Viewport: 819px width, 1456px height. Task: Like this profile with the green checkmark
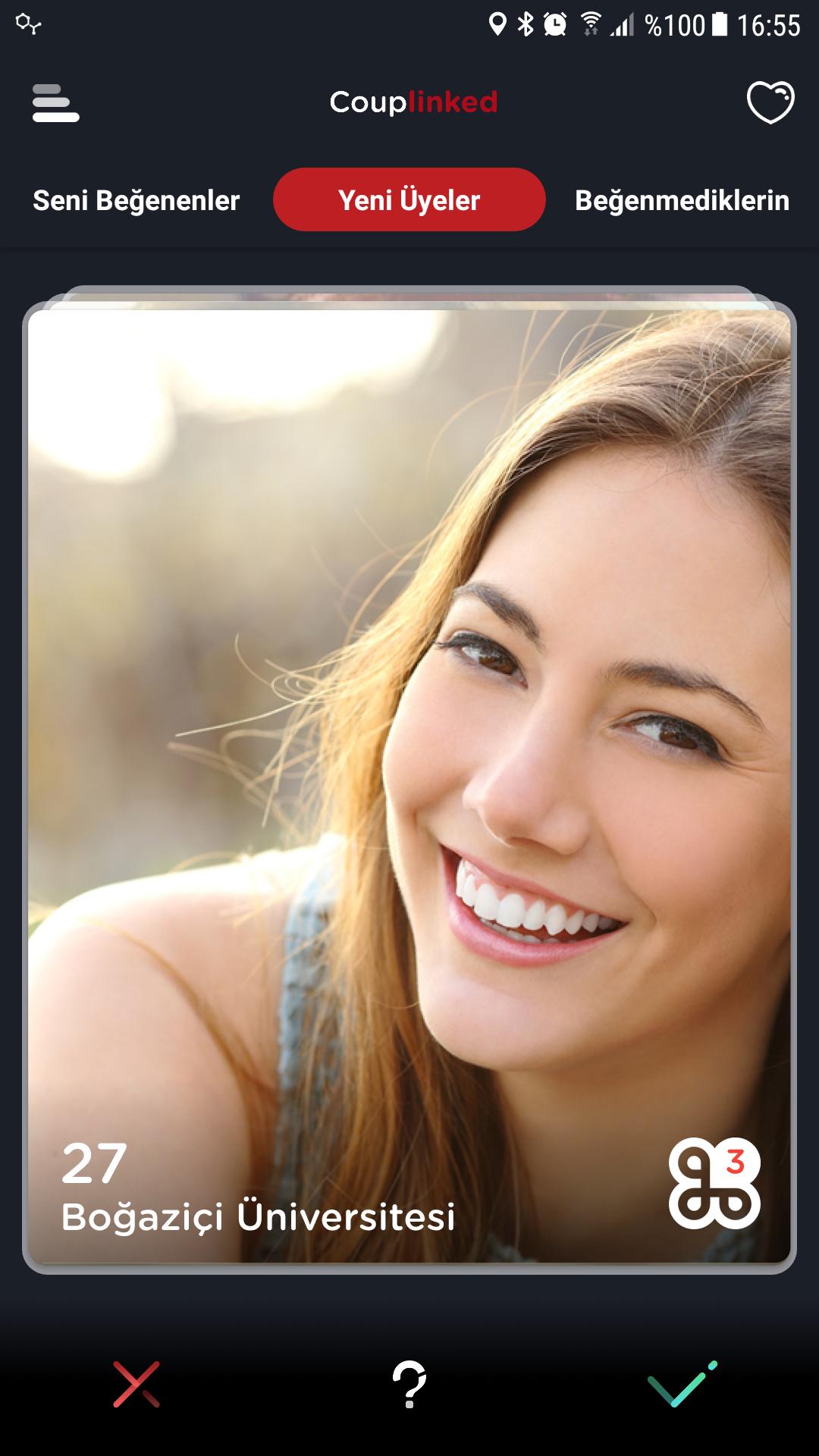[682, 1384]
